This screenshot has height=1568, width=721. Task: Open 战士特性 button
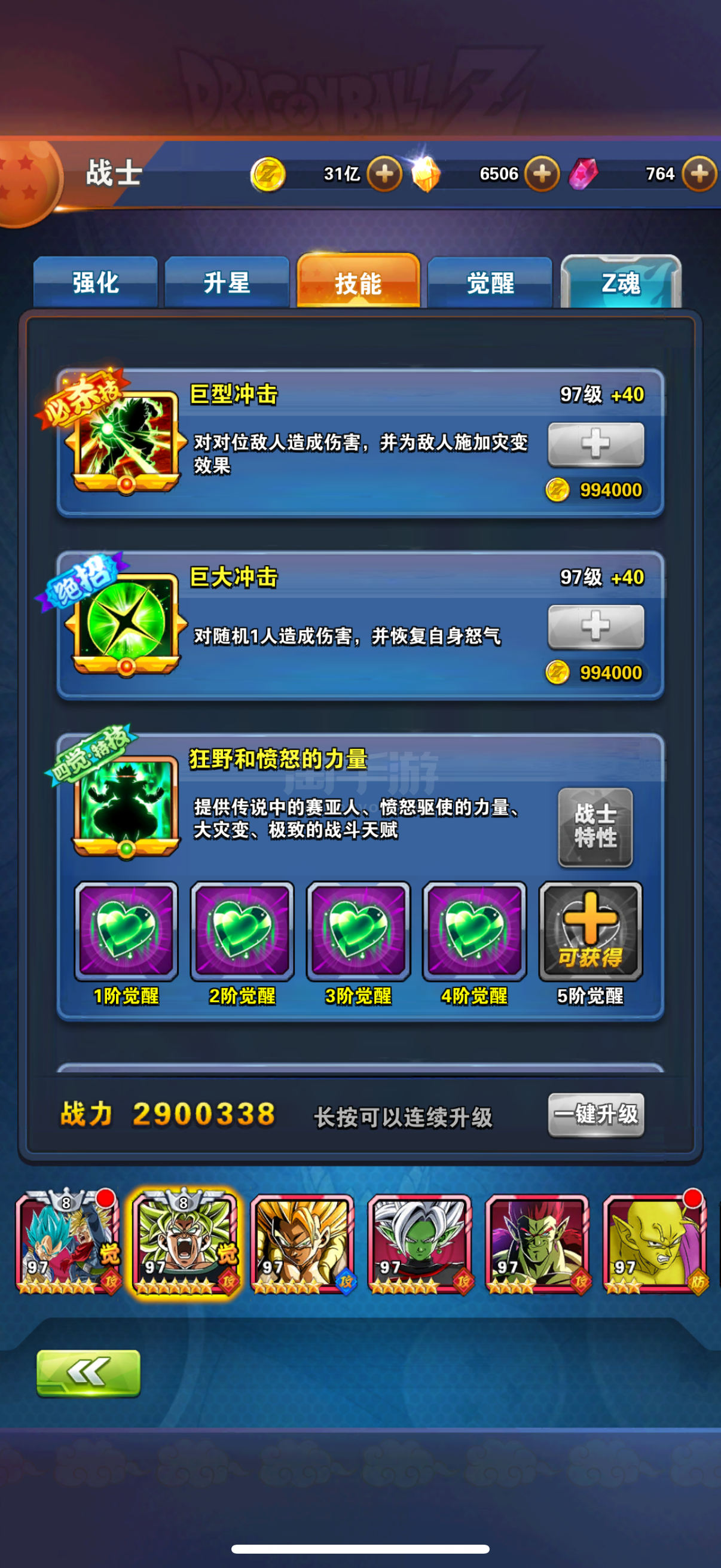point(595,826)
